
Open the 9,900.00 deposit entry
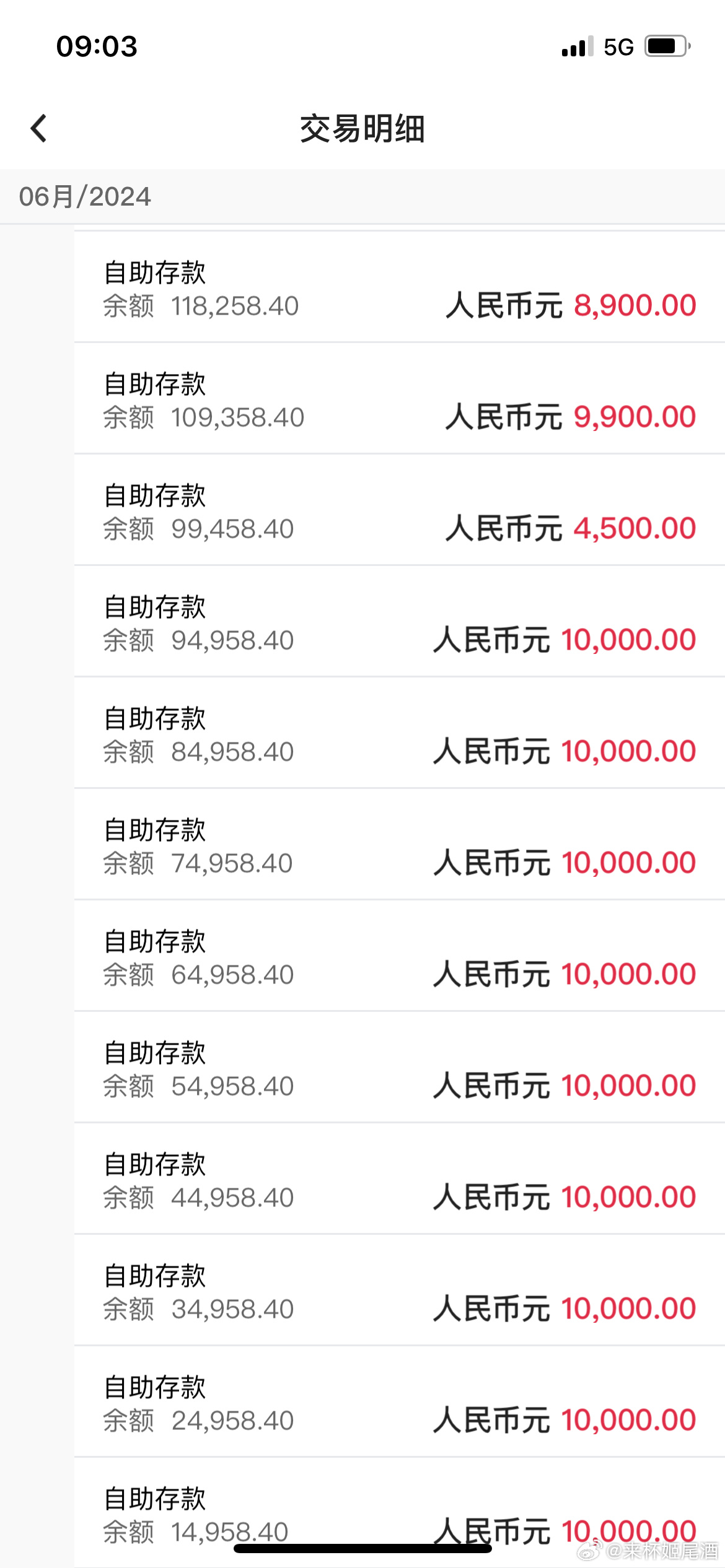pos(399,400)
